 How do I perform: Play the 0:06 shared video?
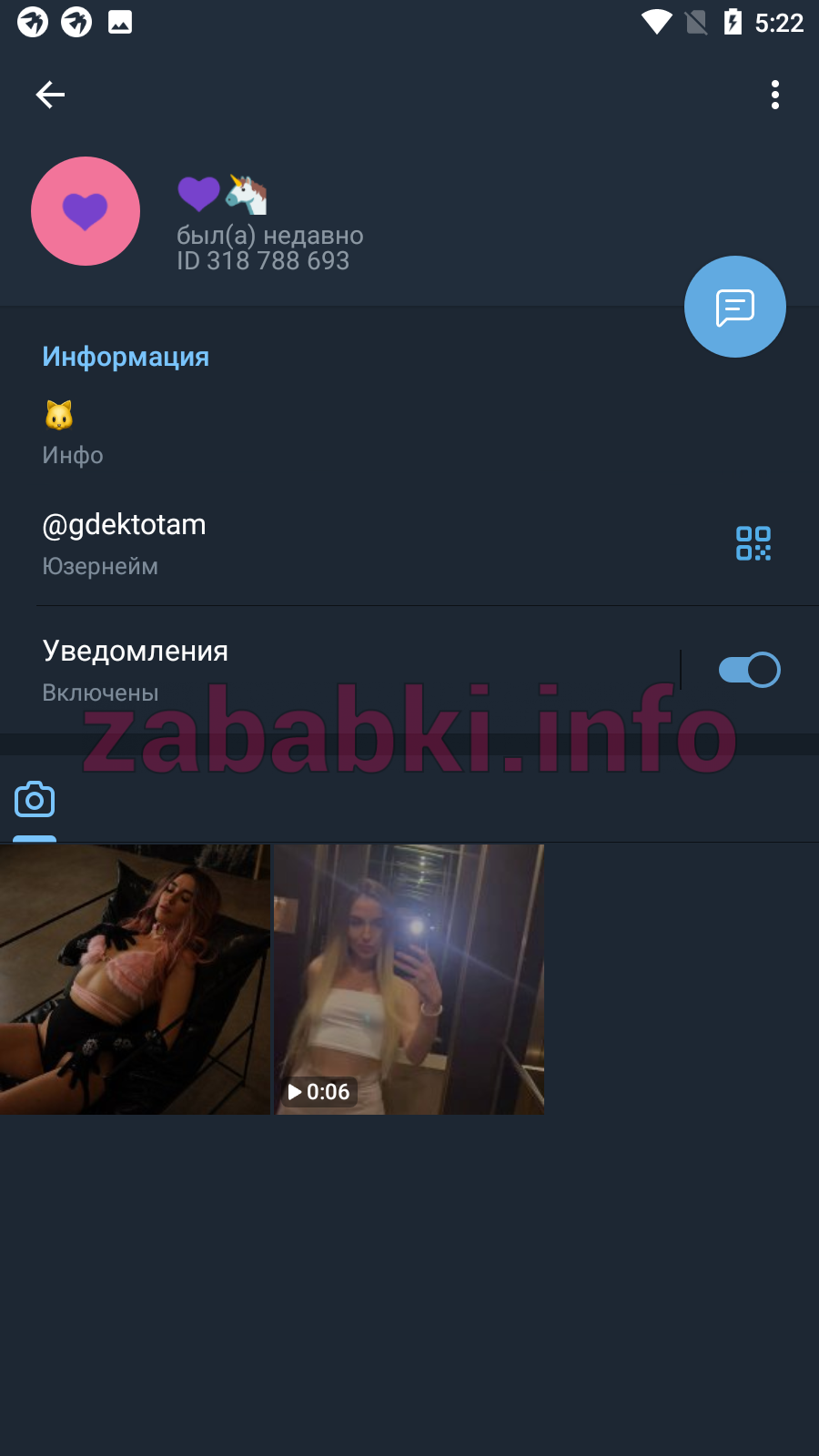pos(409,979)
